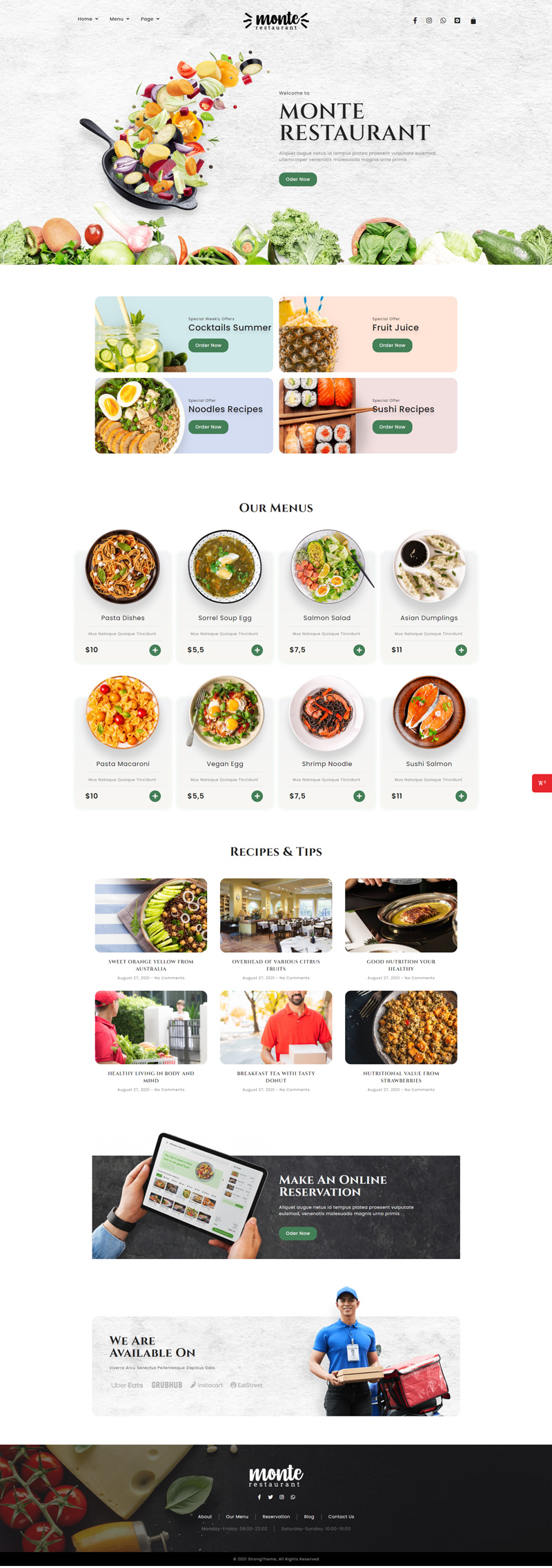Add Asian Dumplings to cart

pos(461,650)
